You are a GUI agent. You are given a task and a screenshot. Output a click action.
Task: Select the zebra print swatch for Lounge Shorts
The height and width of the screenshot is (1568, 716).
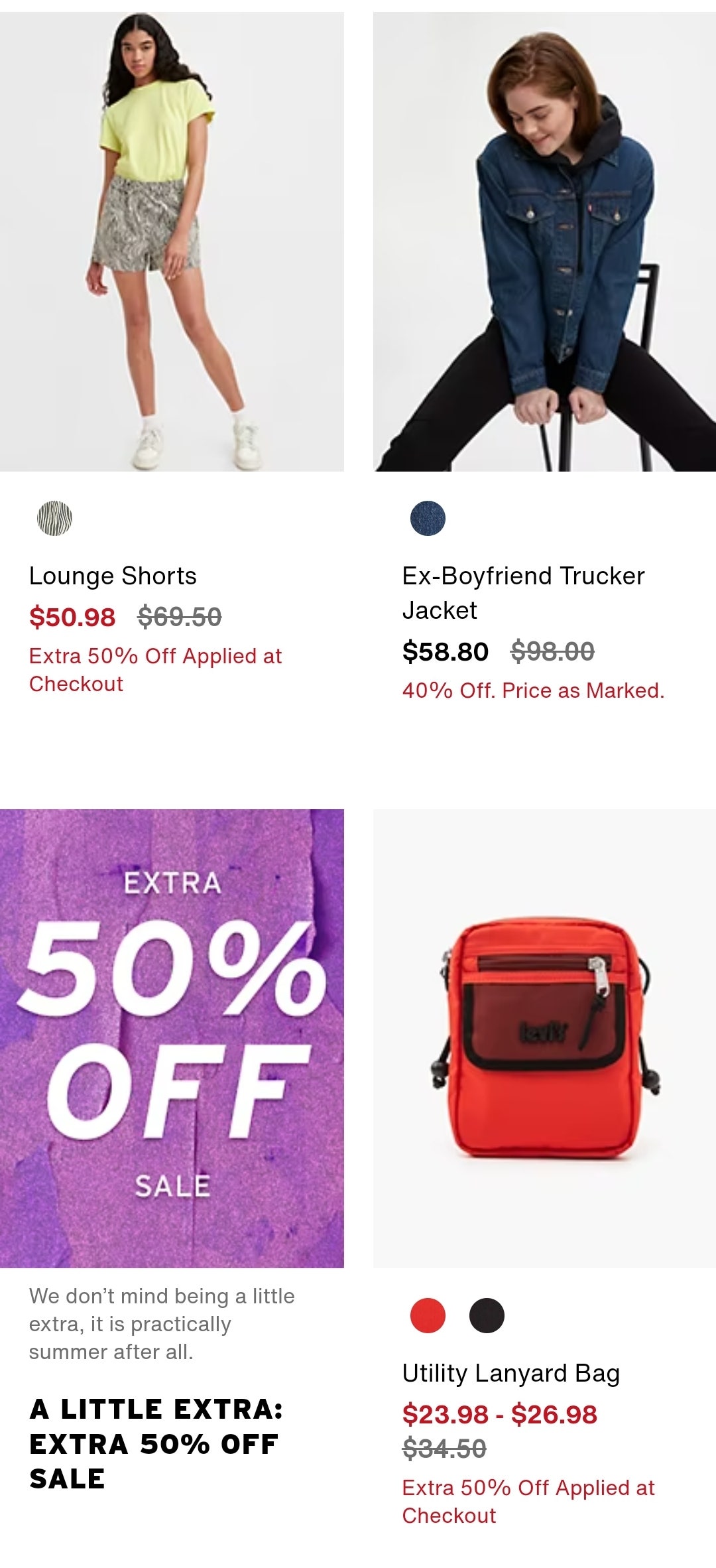pyautogui.click(x=54, y=518)
